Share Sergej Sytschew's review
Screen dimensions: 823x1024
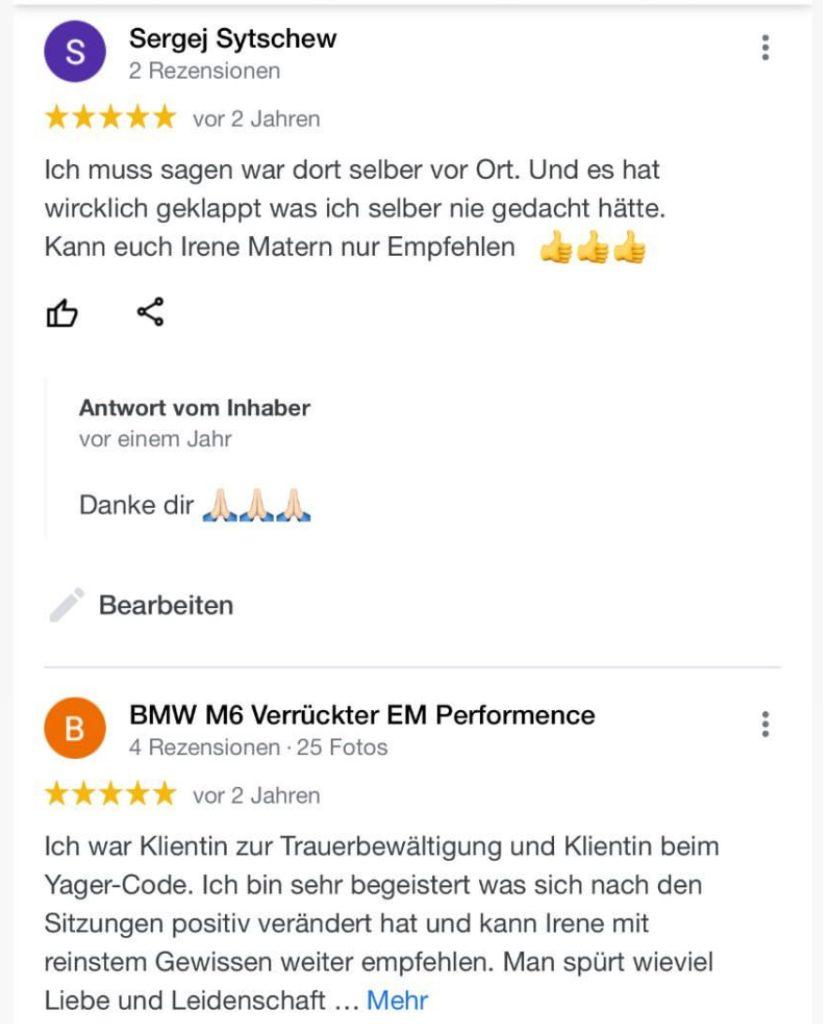click(150, 313)
